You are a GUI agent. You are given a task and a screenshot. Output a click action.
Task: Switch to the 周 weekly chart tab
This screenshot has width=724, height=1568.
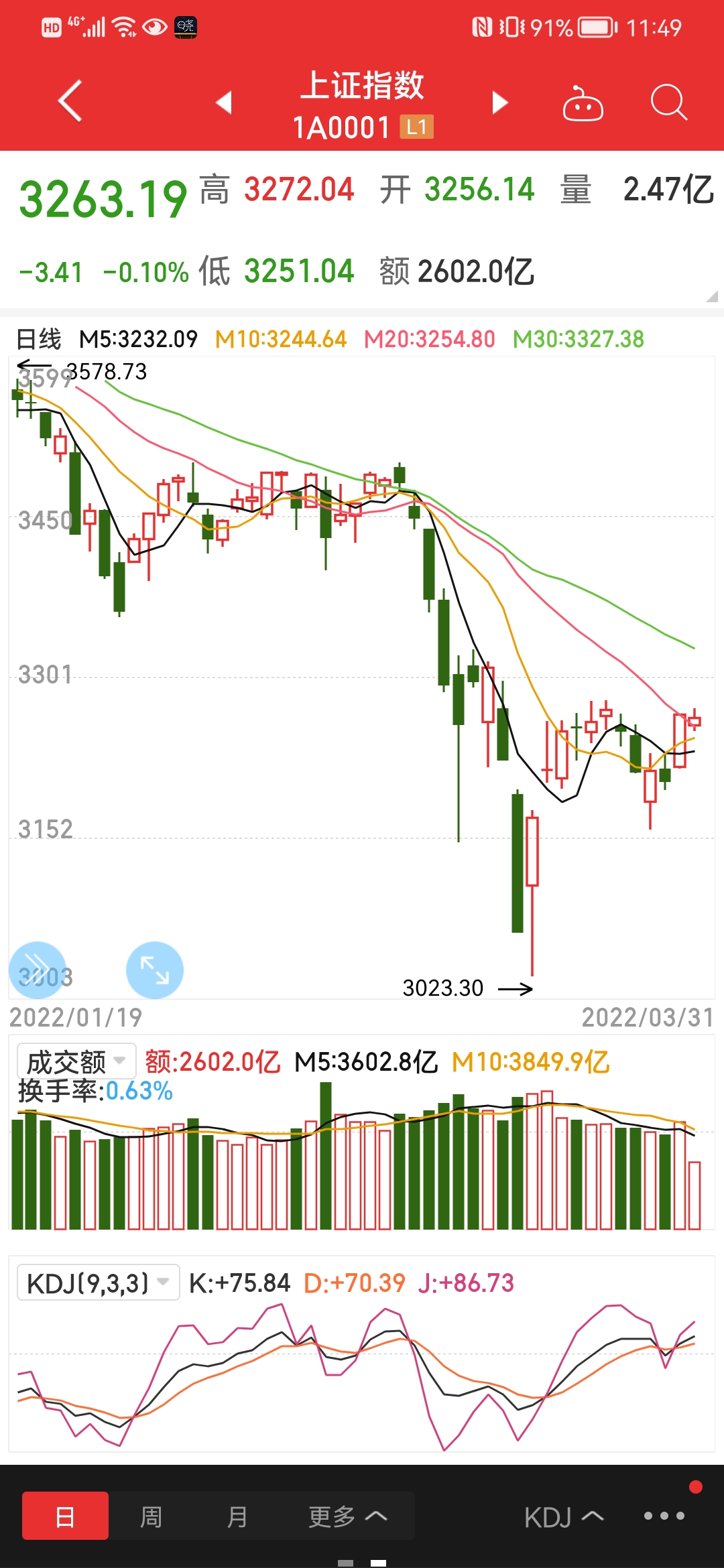coord(151,1516)
